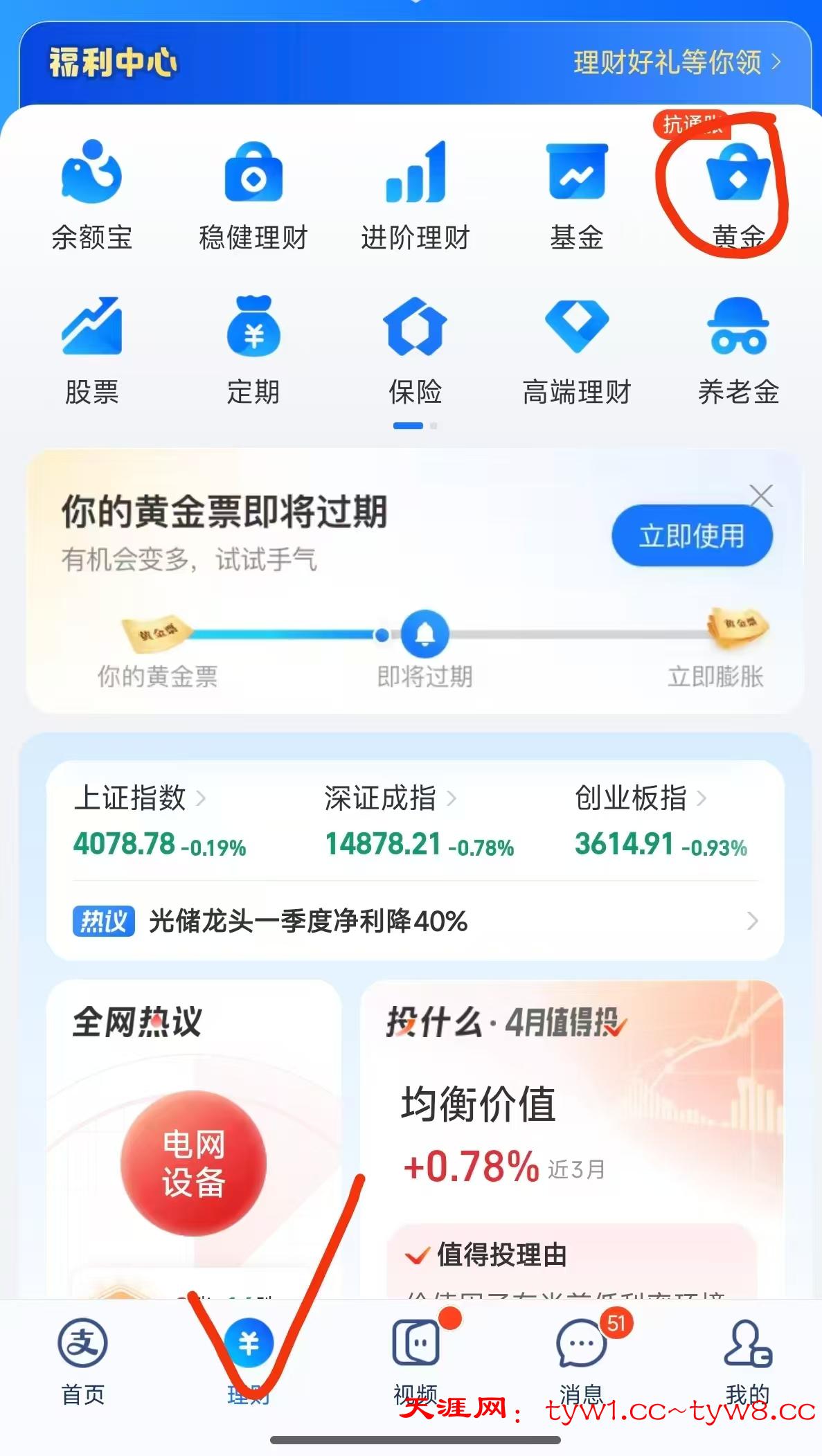Screen dimensions: 822x1456
Task: Open the 基金 funds section
Action: (x=577, y=195)
